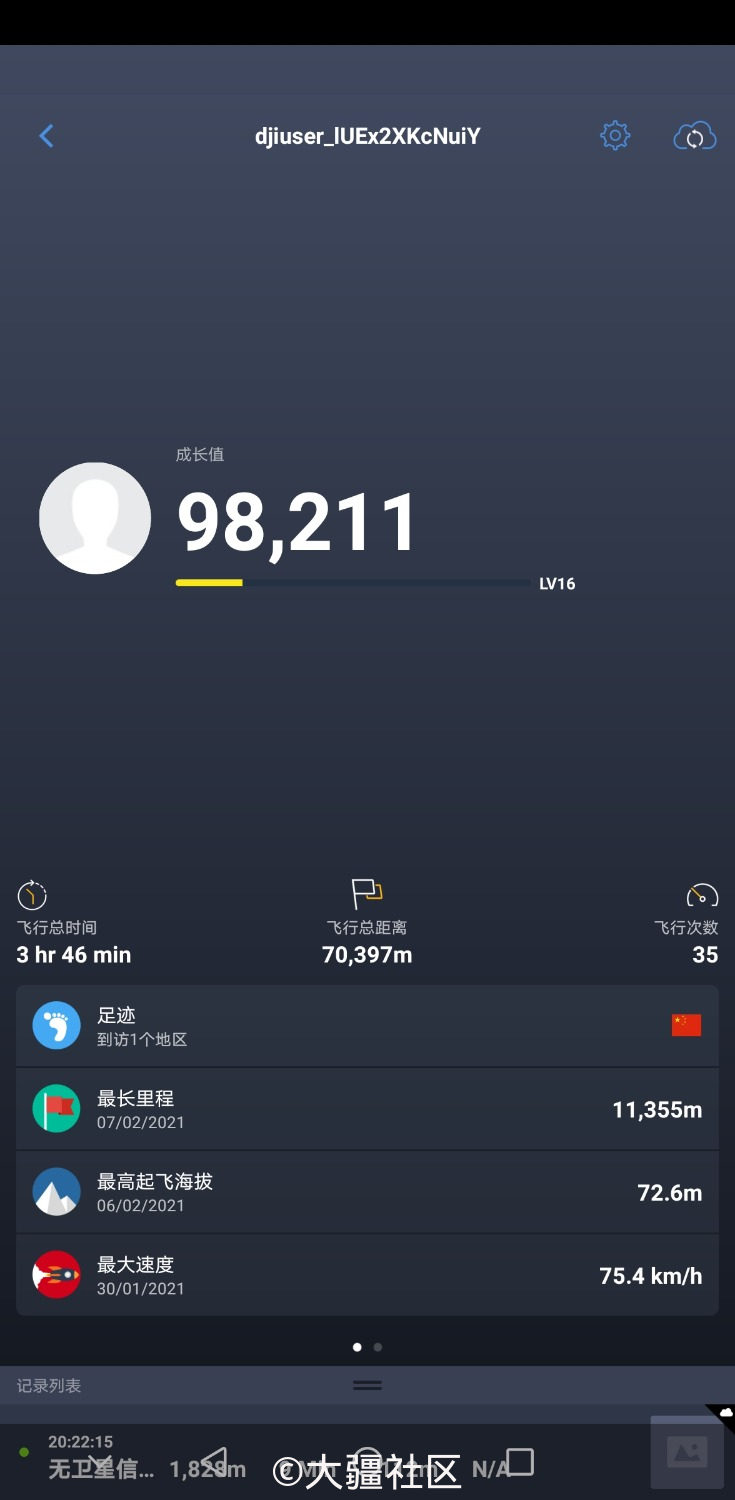Switch to the second page indicator dot
Image resolution: width=735 pixels, height=1500 pixels.
click(378, 1347)
